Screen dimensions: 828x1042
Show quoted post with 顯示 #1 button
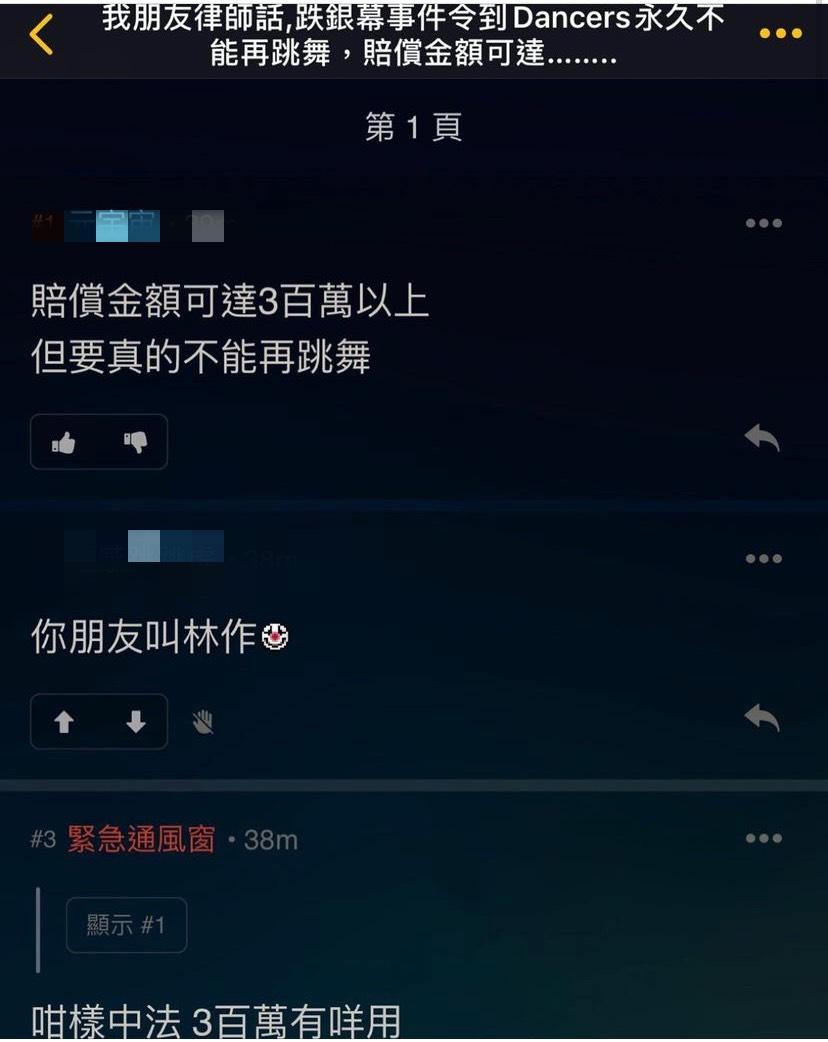[126, 926]
